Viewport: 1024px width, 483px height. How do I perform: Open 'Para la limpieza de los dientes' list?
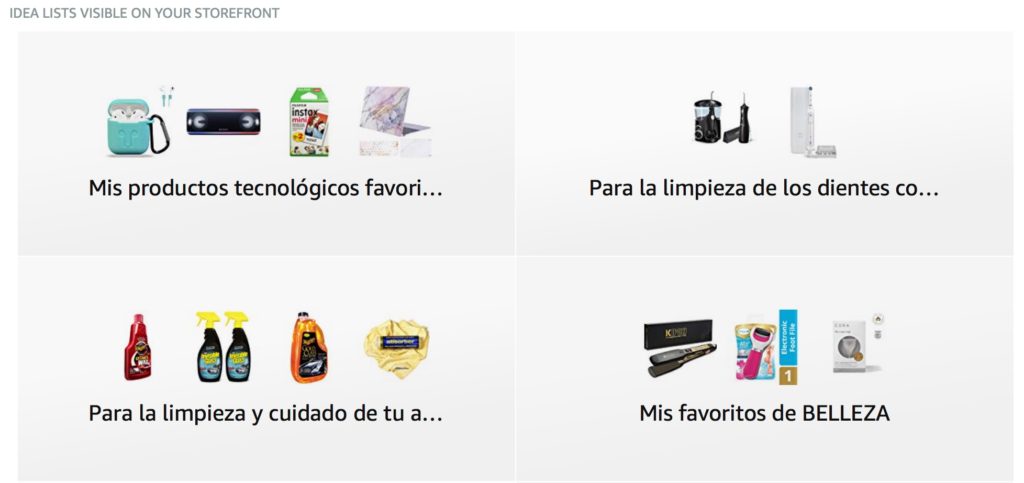coord(764,188)
